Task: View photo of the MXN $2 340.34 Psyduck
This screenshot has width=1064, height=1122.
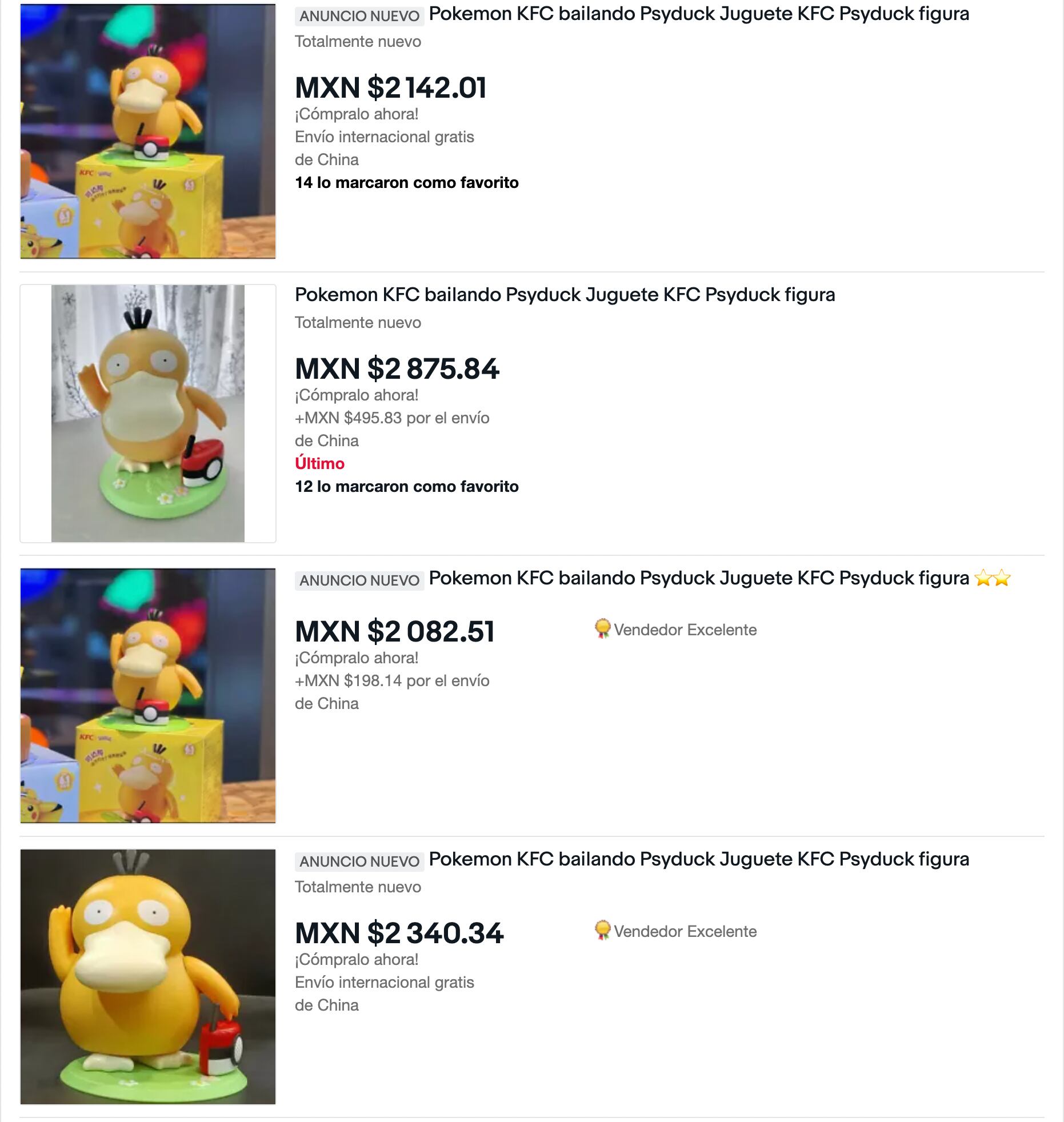Action: coord(148,976)
